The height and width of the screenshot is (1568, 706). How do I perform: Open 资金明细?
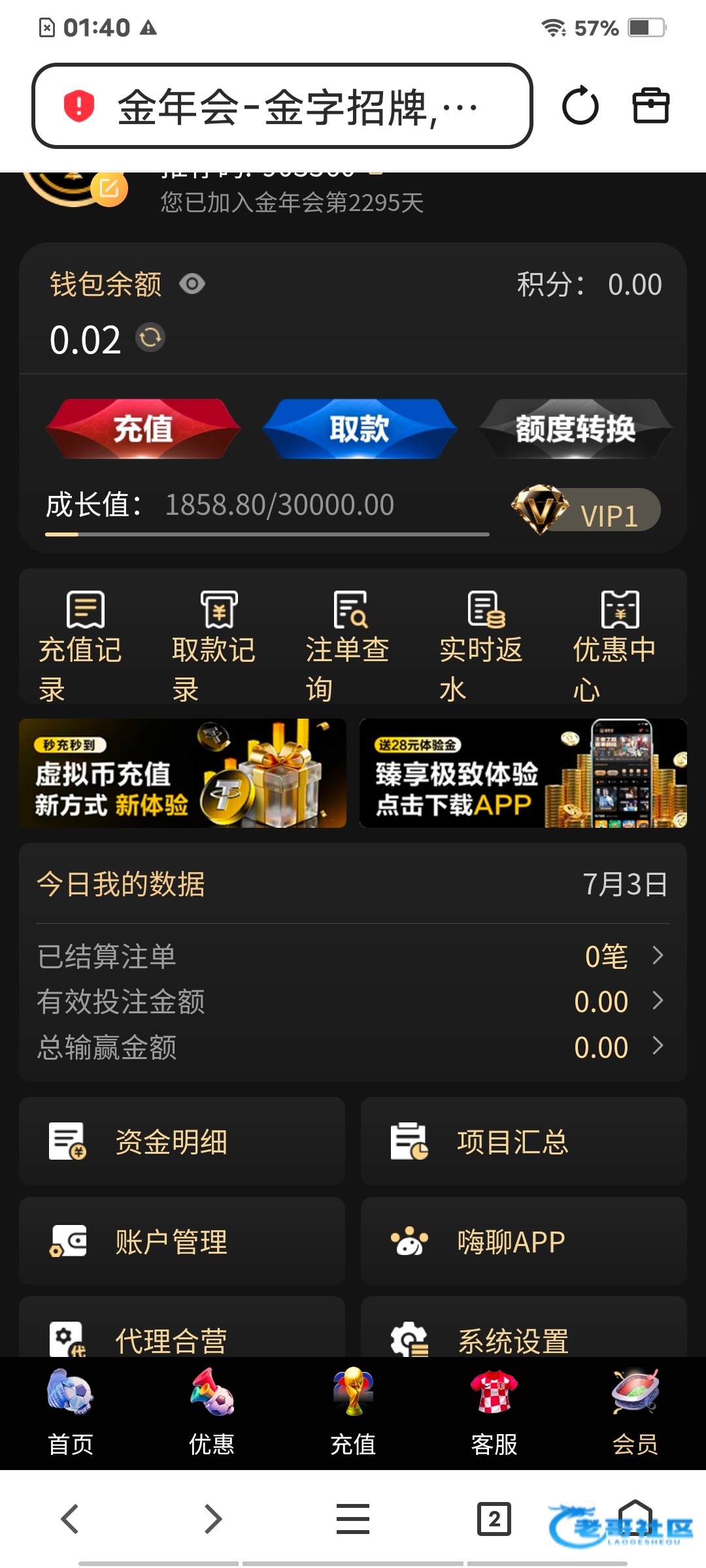coord(182,1141)
